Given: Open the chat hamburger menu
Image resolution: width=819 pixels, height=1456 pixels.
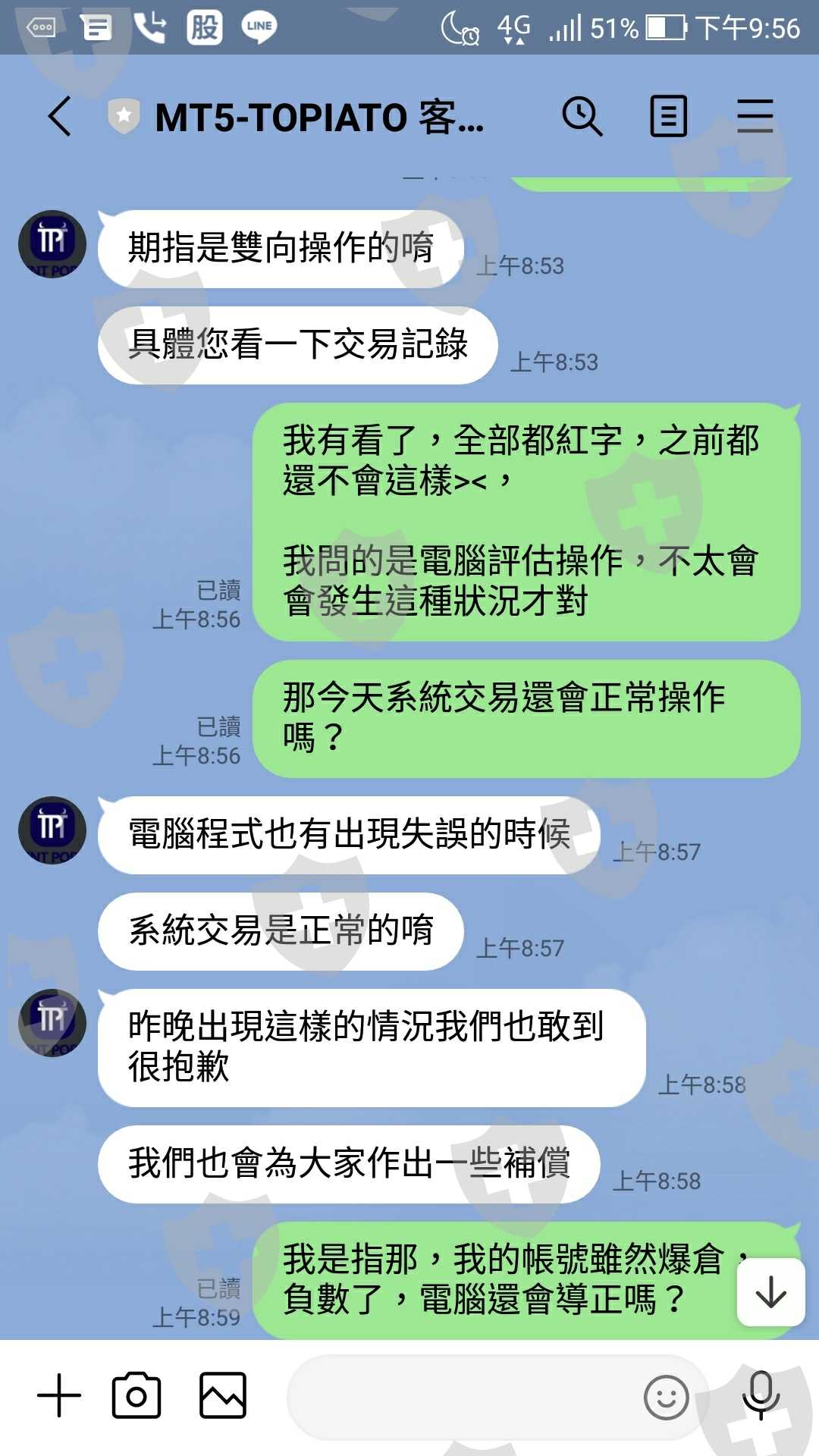Looking at the screenshot, I should click(x=755, y=117).
